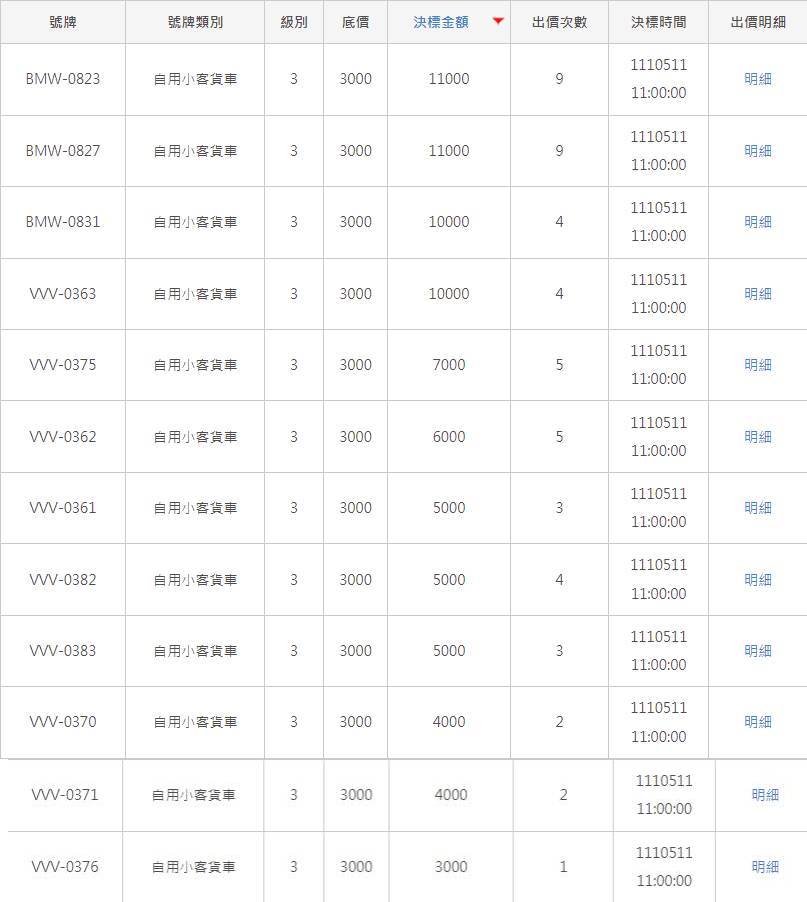Sort by the 決標金額 column header
The image size is (807, 902).
tap(441, 22)
